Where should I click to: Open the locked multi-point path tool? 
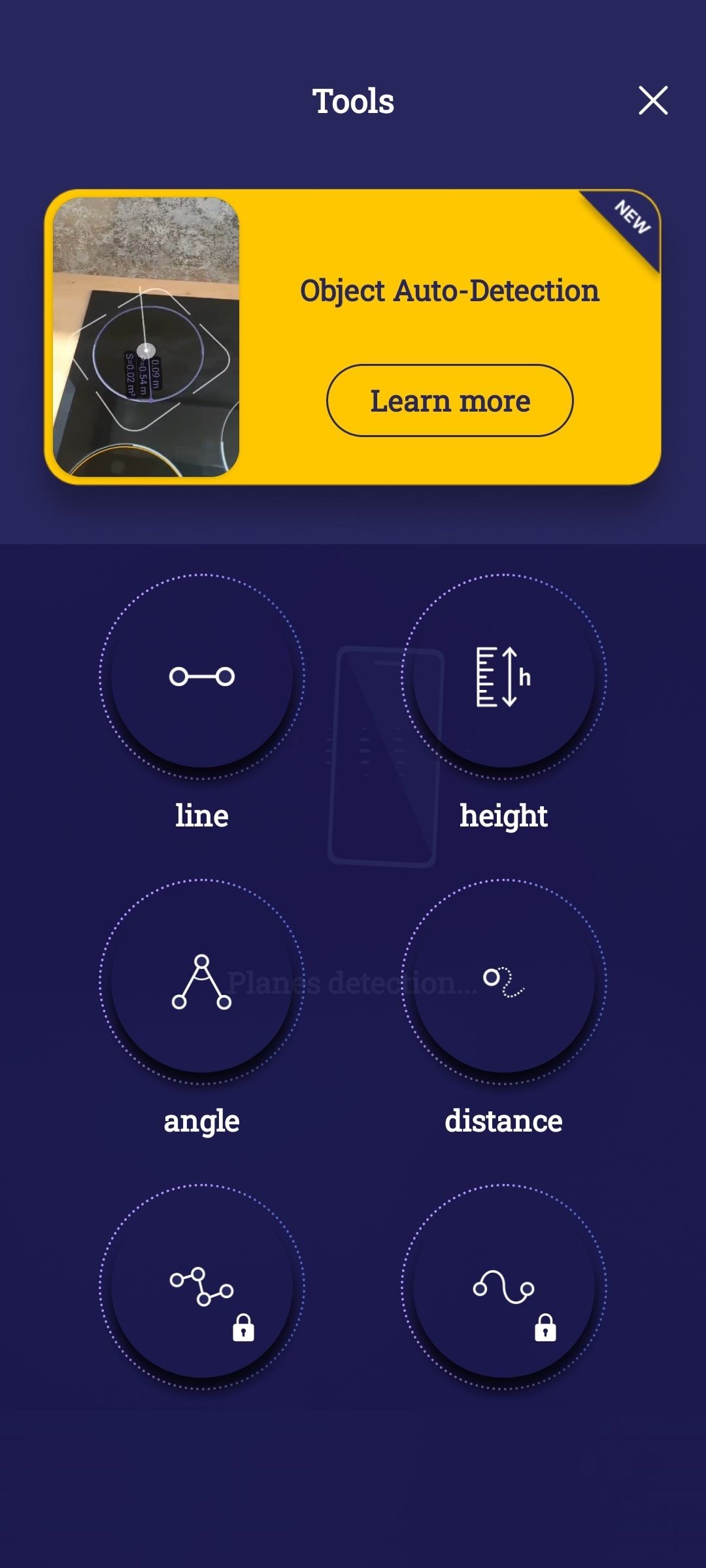202,1287
